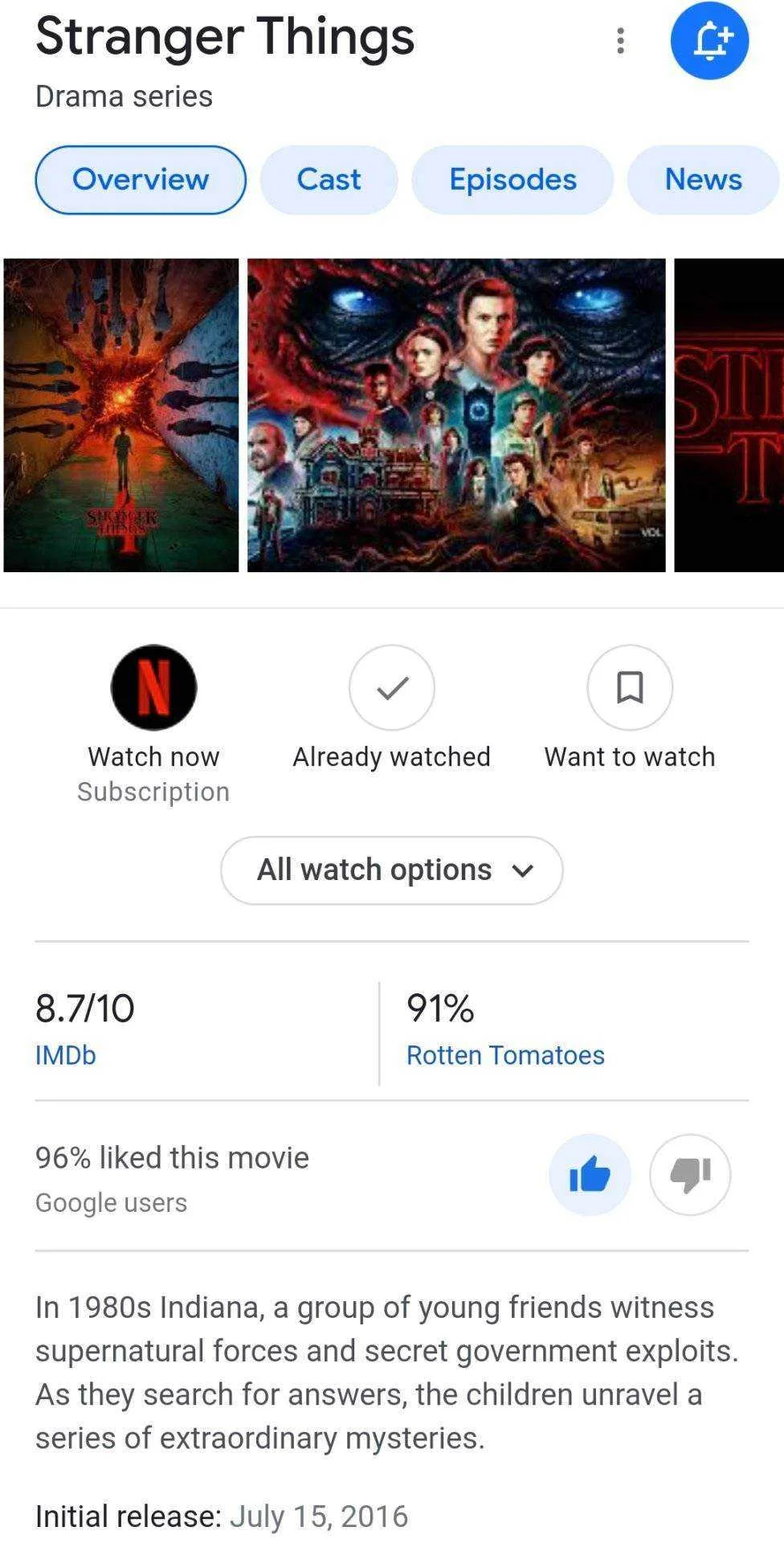
Task: Open the three-dot overflow menu
Action: (620, 40)
